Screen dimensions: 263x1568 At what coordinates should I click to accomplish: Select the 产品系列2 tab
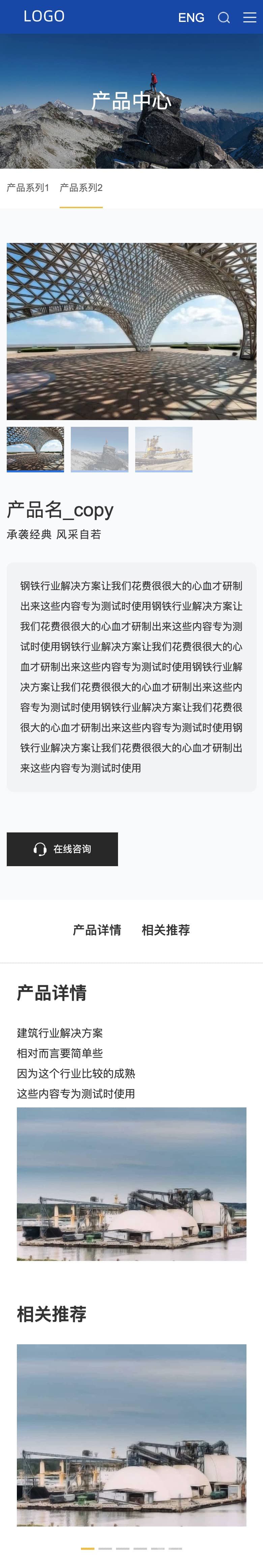81,188
